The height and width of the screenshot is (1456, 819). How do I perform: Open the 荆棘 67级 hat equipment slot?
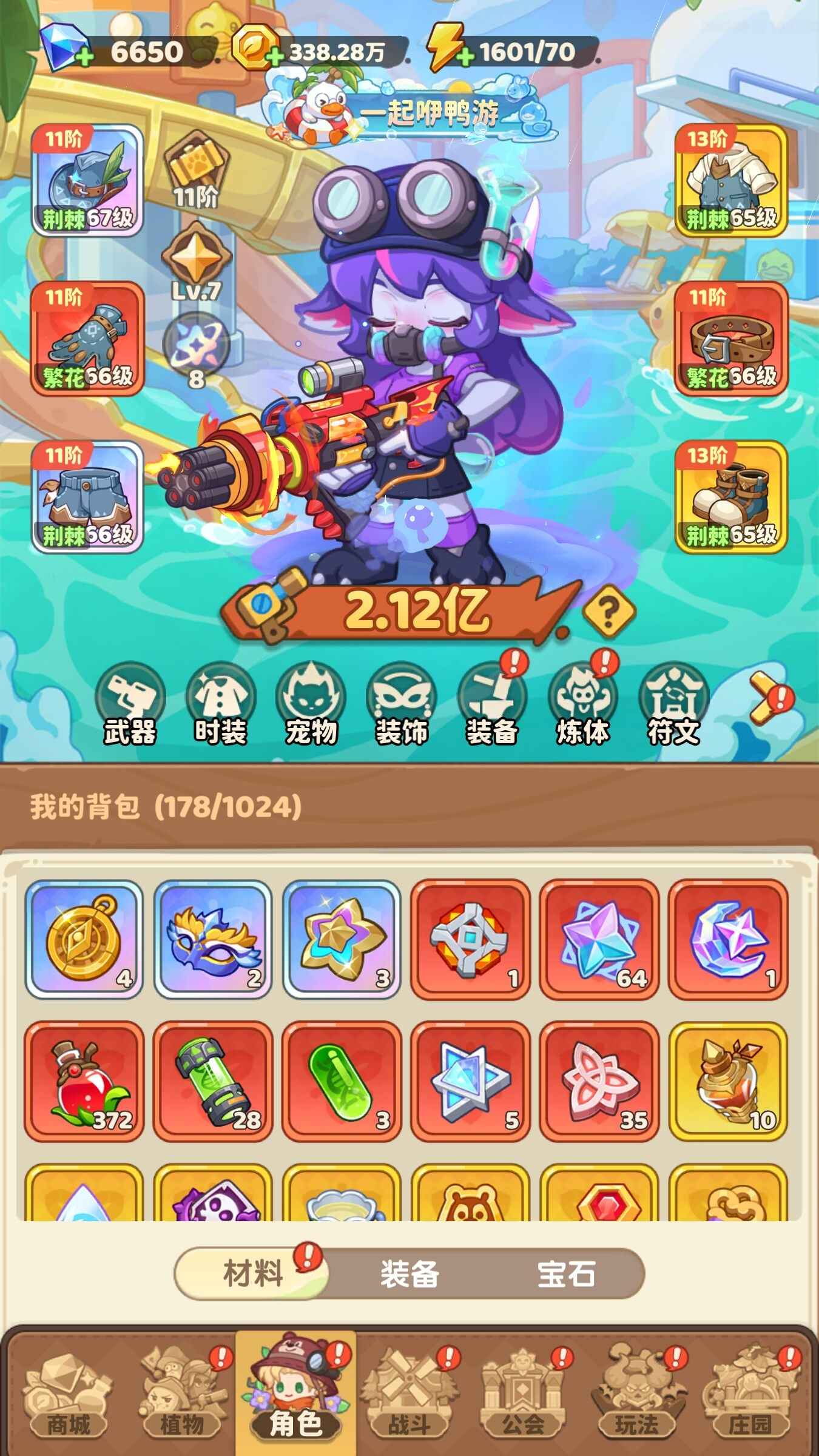tap(87, 180)
